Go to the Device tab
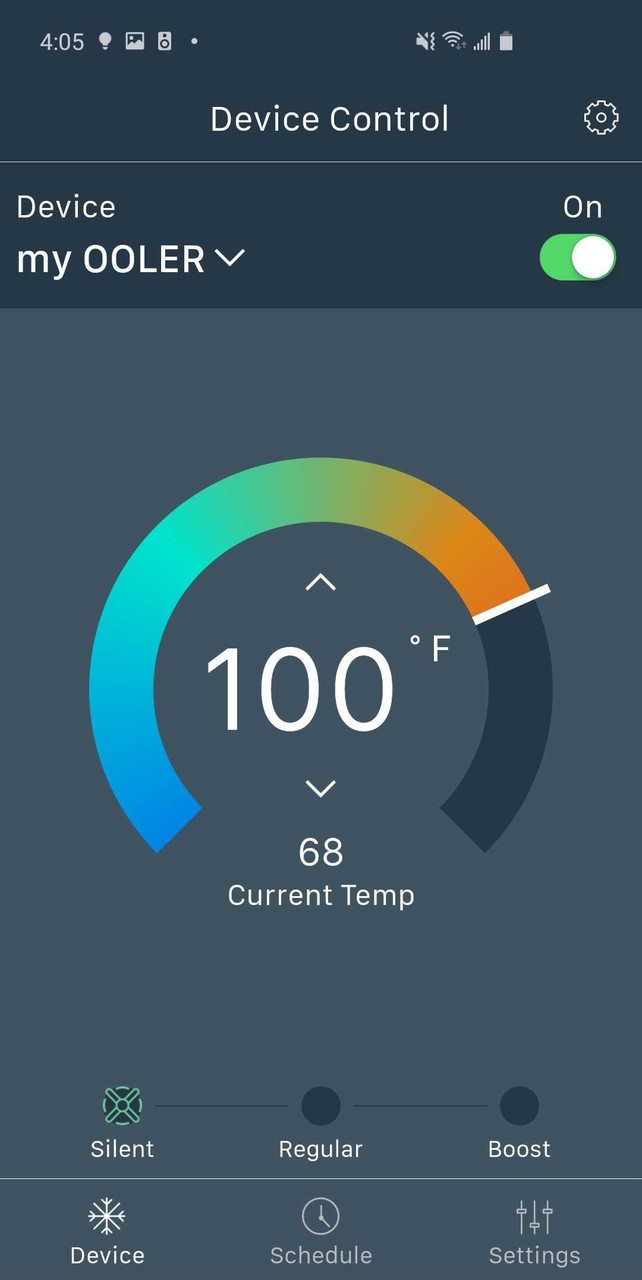 107,1232
